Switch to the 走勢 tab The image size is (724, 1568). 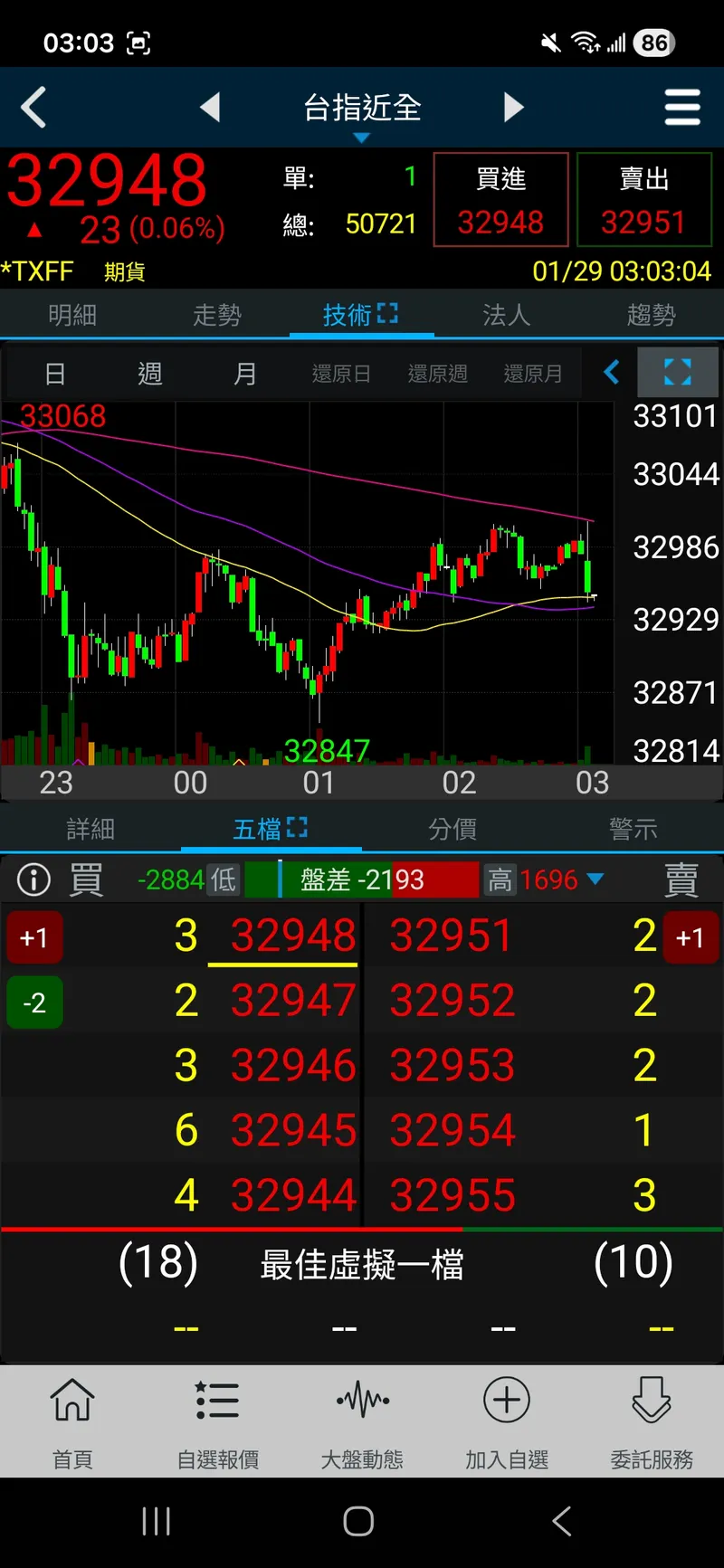(217, 315)
